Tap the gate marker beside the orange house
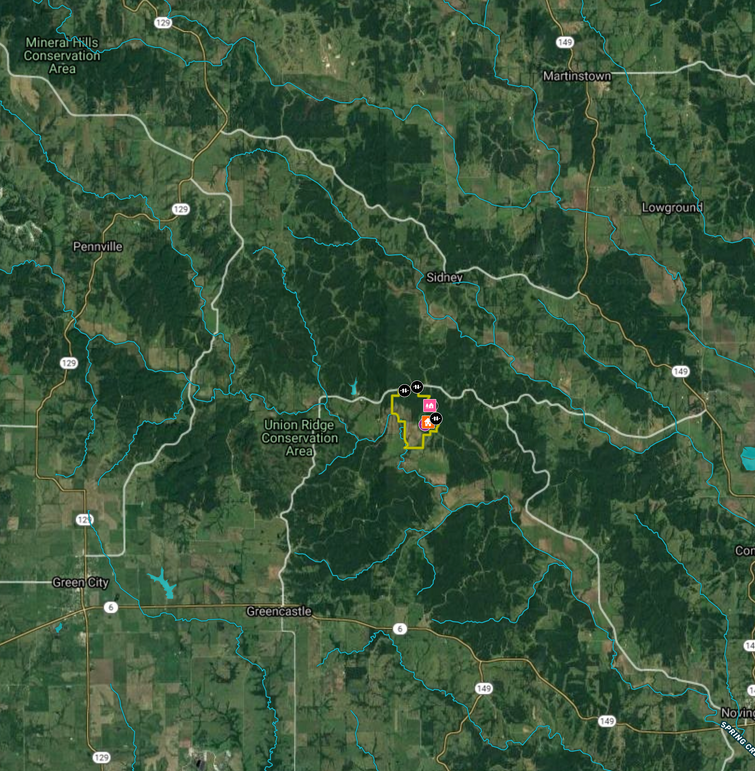Viewport: 755px width, 771px height. (437, 418)
